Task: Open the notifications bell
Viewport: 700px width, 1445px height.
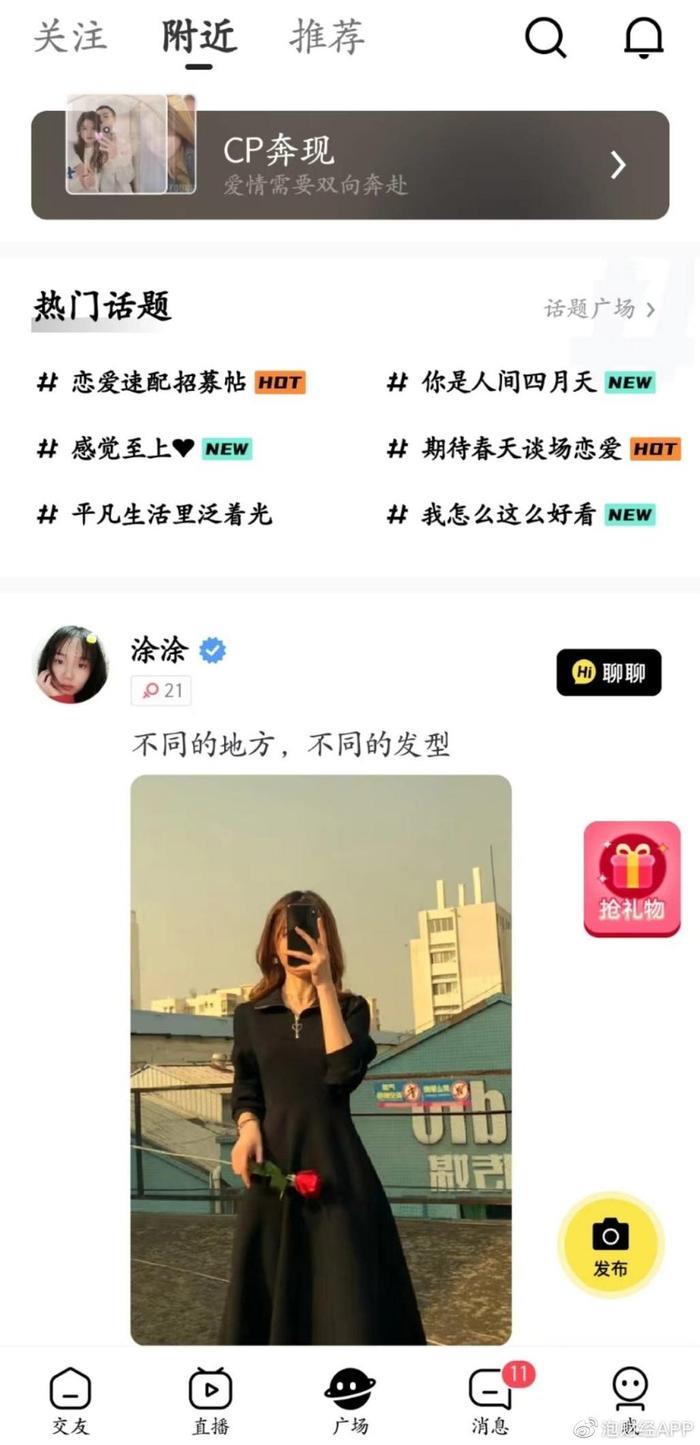Action: [643, 39]
